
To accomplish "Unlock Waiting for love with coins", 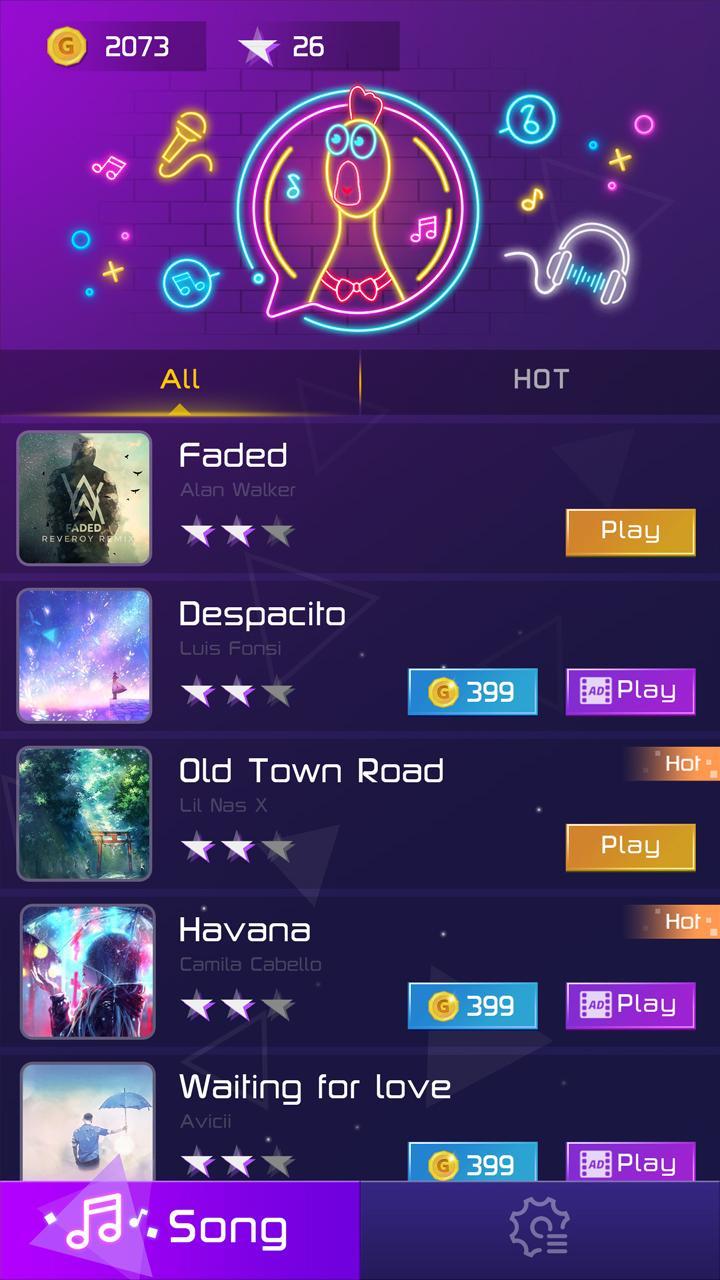I will (472, 1164).
